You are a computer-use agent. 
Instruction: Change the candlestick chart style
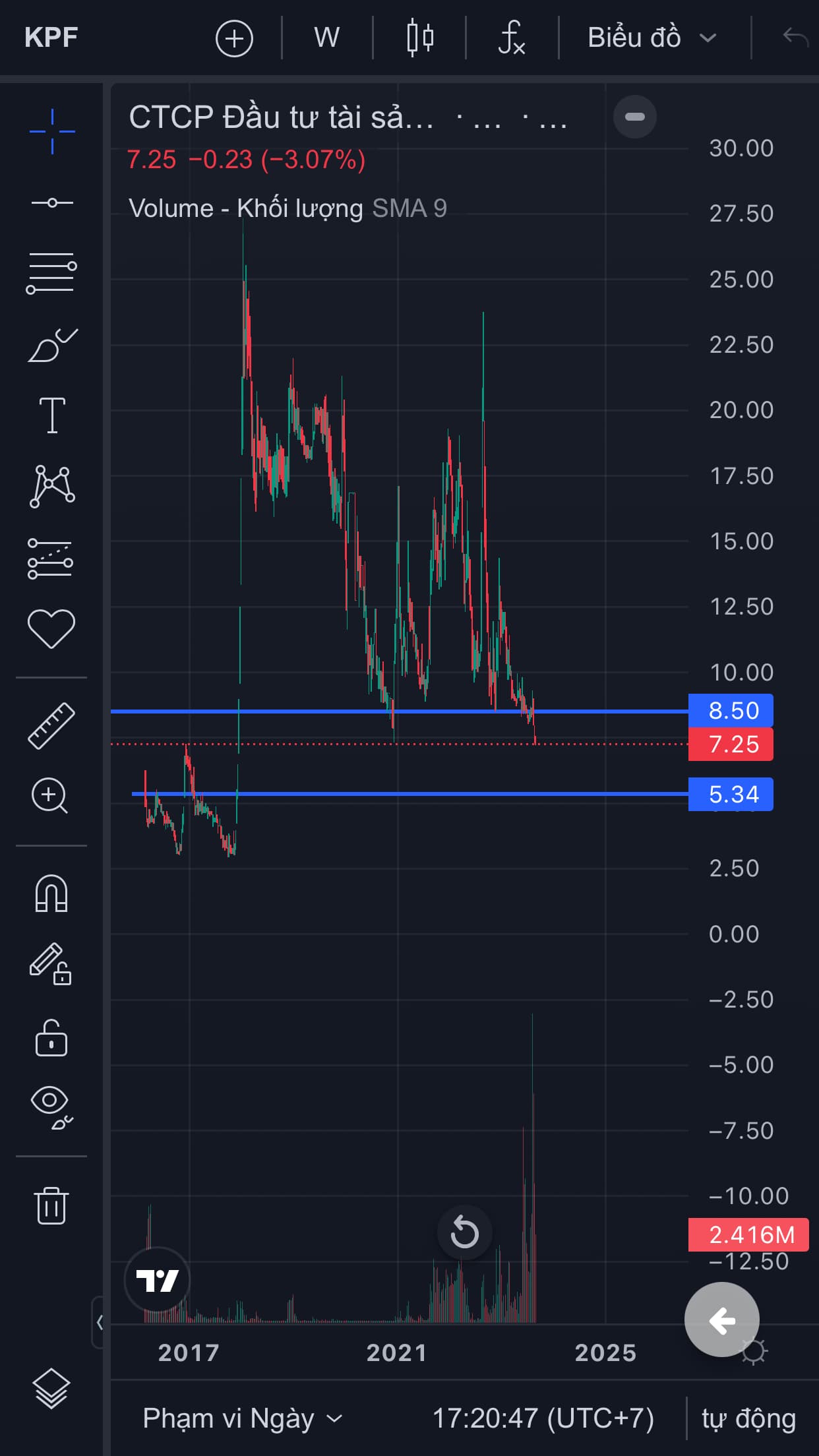point(420,38)
